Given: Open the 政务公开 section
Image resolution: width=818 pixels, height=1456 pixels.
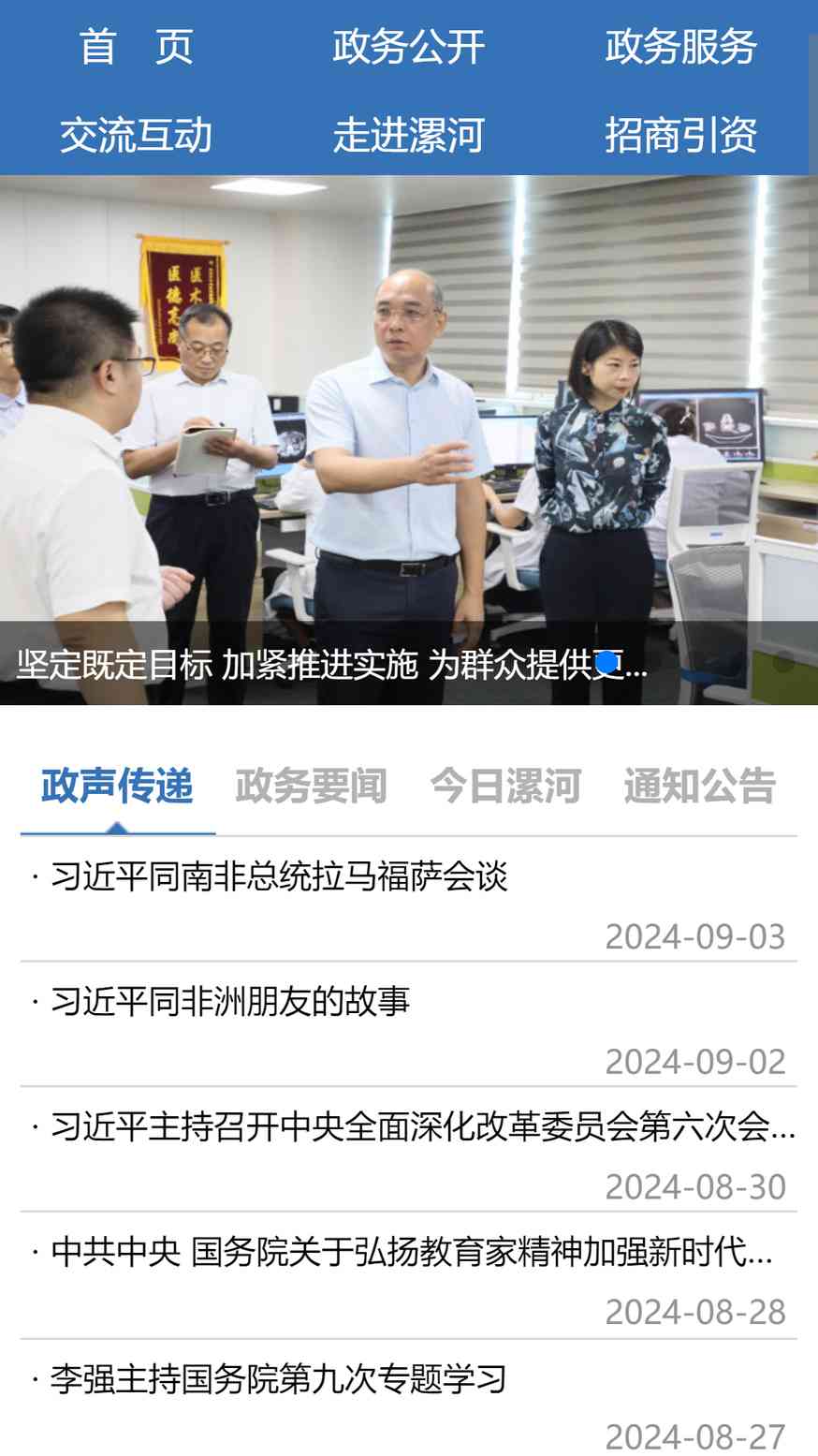Looking at the screenshot, I should point(408,47).
